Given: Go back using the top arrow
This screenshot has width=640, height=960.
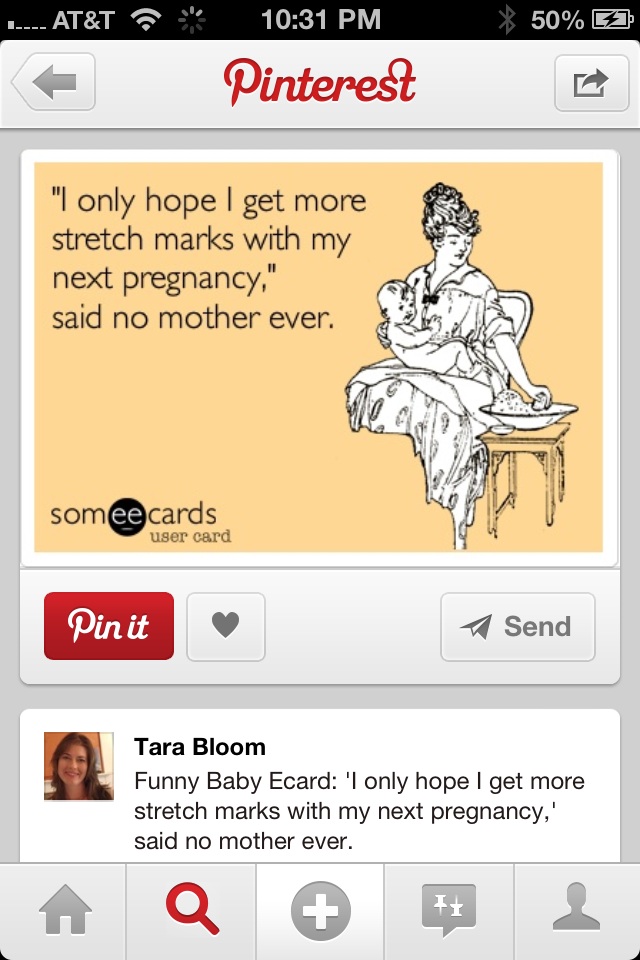Looking at the screenshot, I should tap(54, 83).
